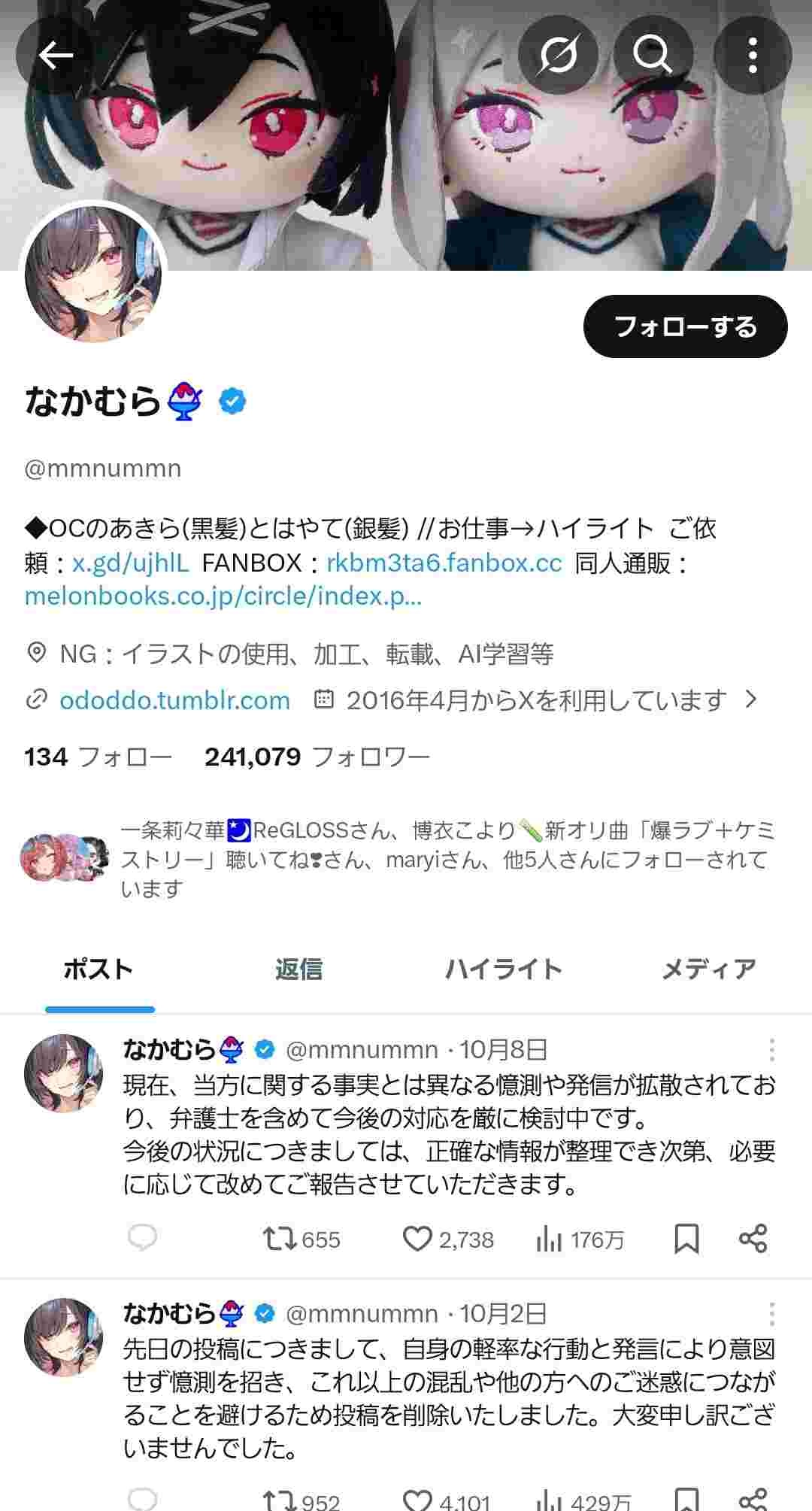
Task: Open the melonbooks.co.jp circle link
Action: pyautogui.click(x=223, y=596)
